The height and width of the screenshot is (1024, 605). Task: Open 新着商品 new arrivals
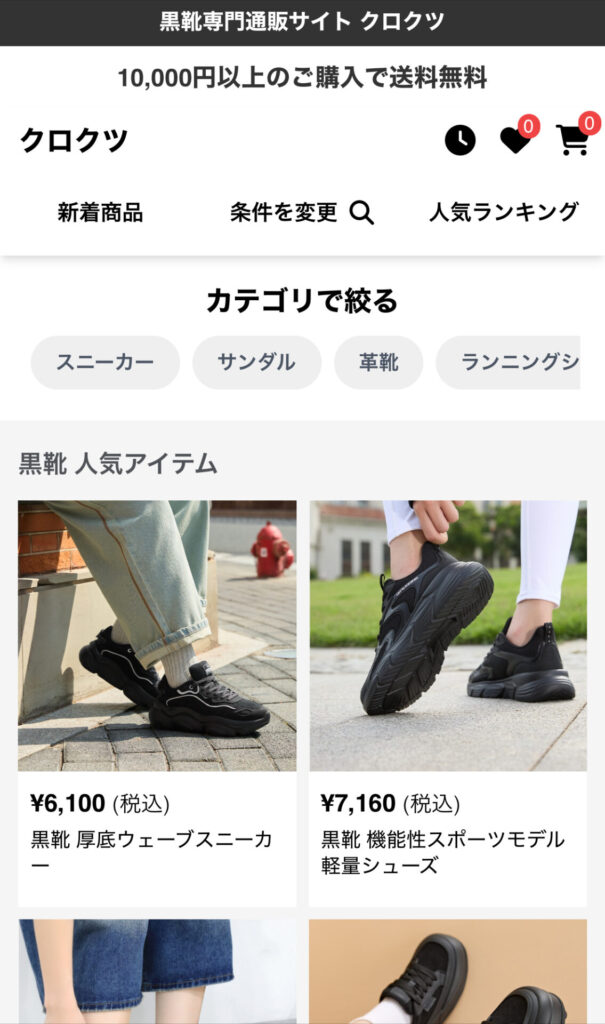tap(100, 212)
